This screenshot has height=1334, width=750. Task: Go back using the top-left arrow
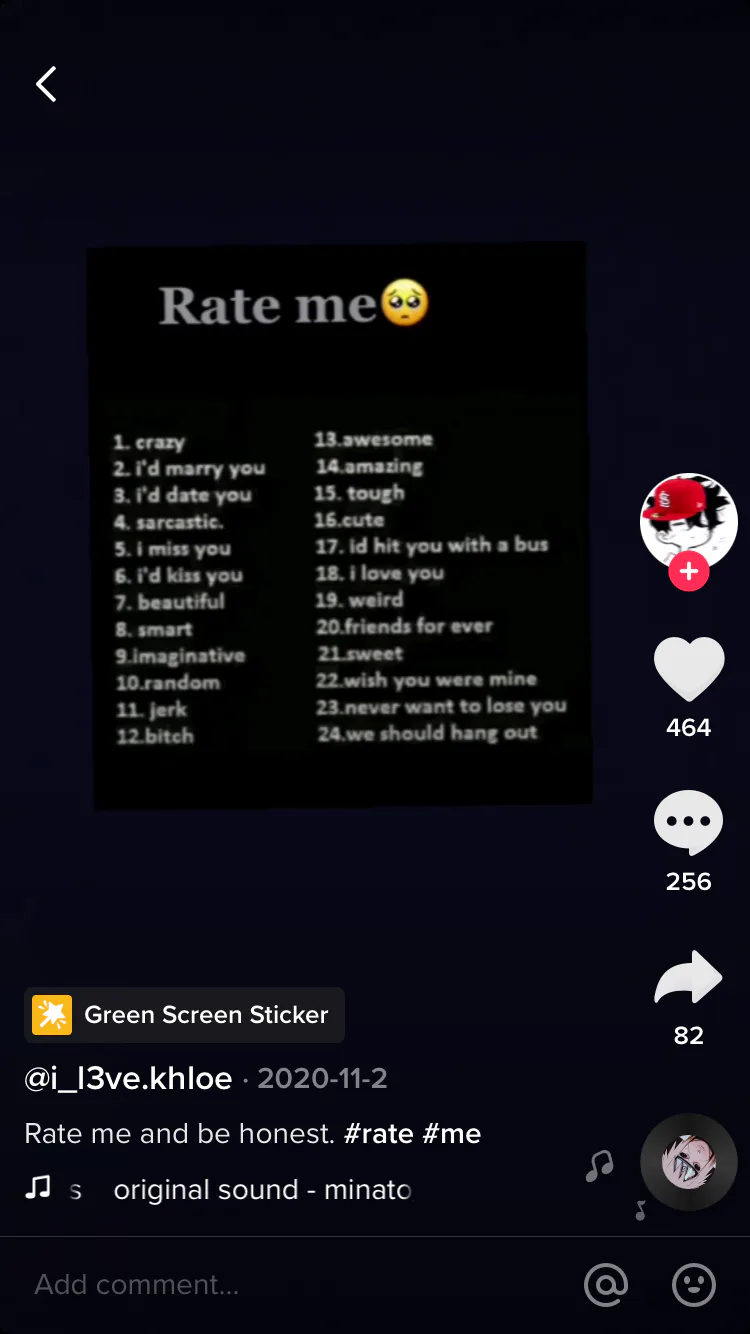tap(46, 85)
